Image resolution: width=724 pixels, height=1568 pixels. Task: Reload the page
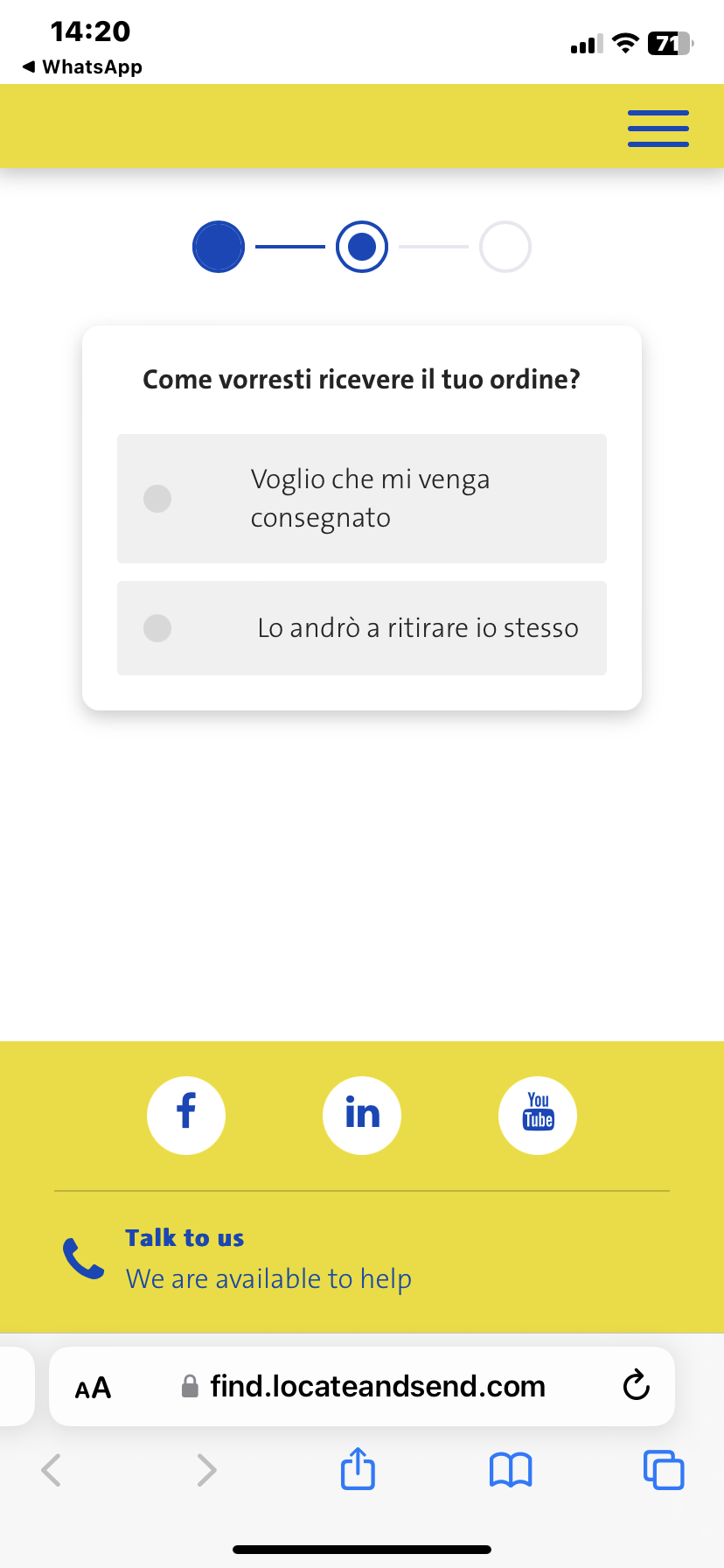[636, 1386]
